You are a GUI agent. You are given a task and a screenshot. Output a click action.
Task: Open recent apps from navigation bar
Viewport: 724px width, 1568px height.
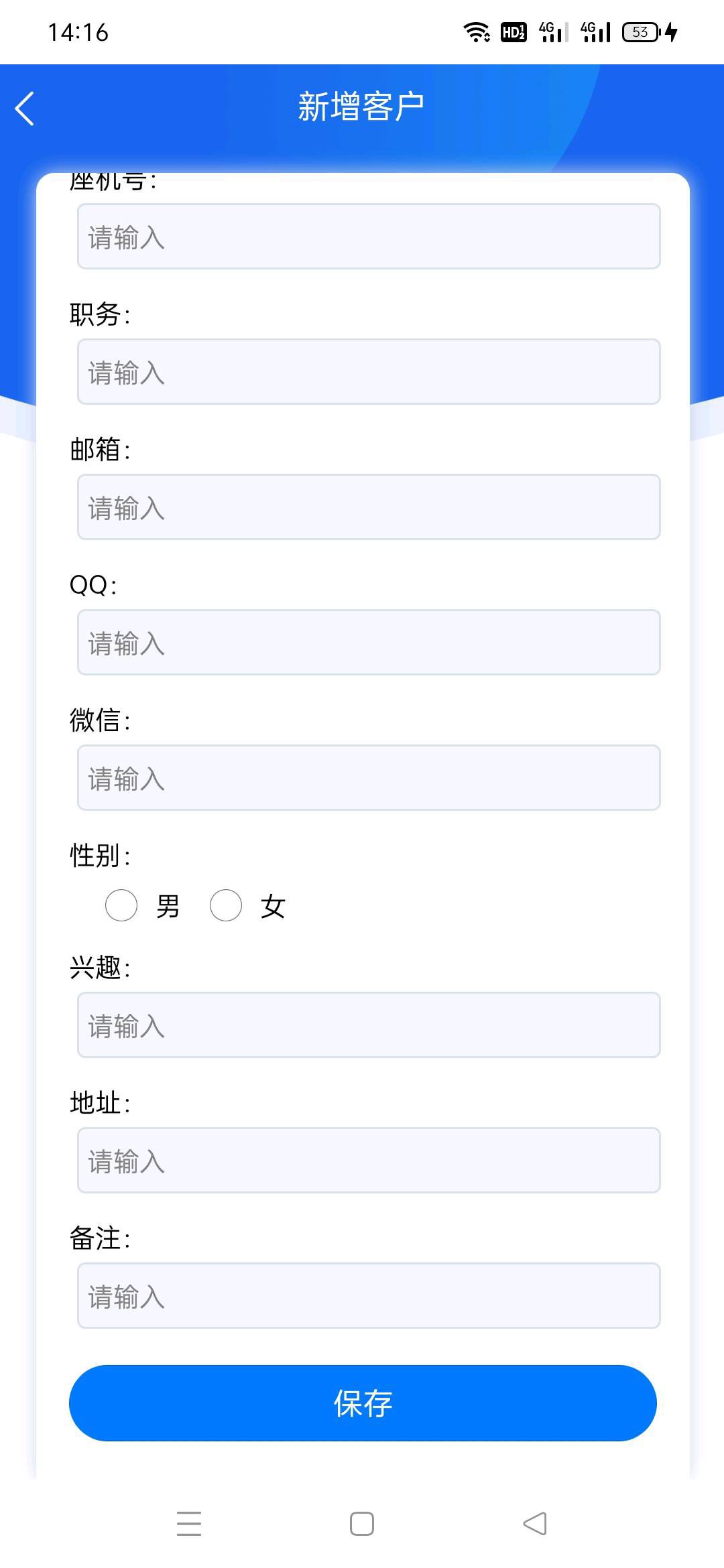coord(189,1524)
